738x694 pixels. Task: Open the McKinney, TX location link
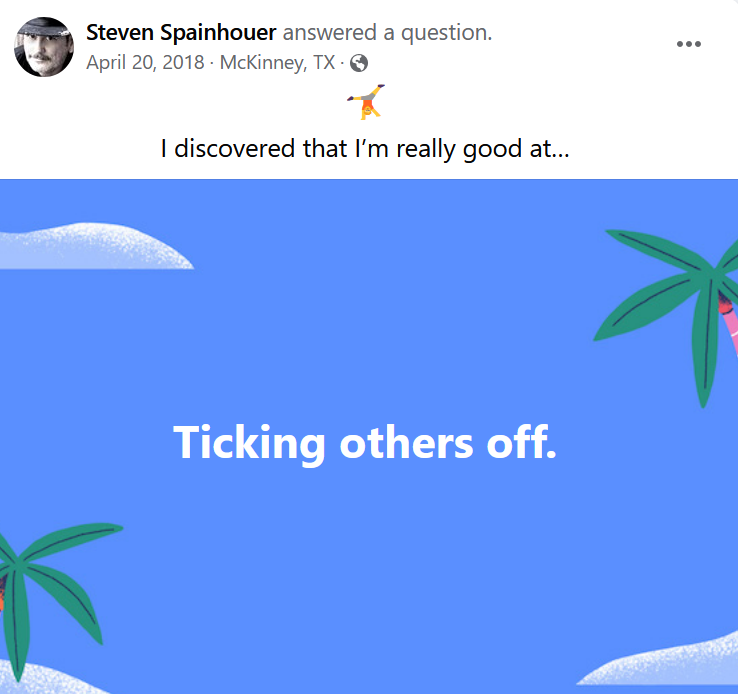[277, 62]
